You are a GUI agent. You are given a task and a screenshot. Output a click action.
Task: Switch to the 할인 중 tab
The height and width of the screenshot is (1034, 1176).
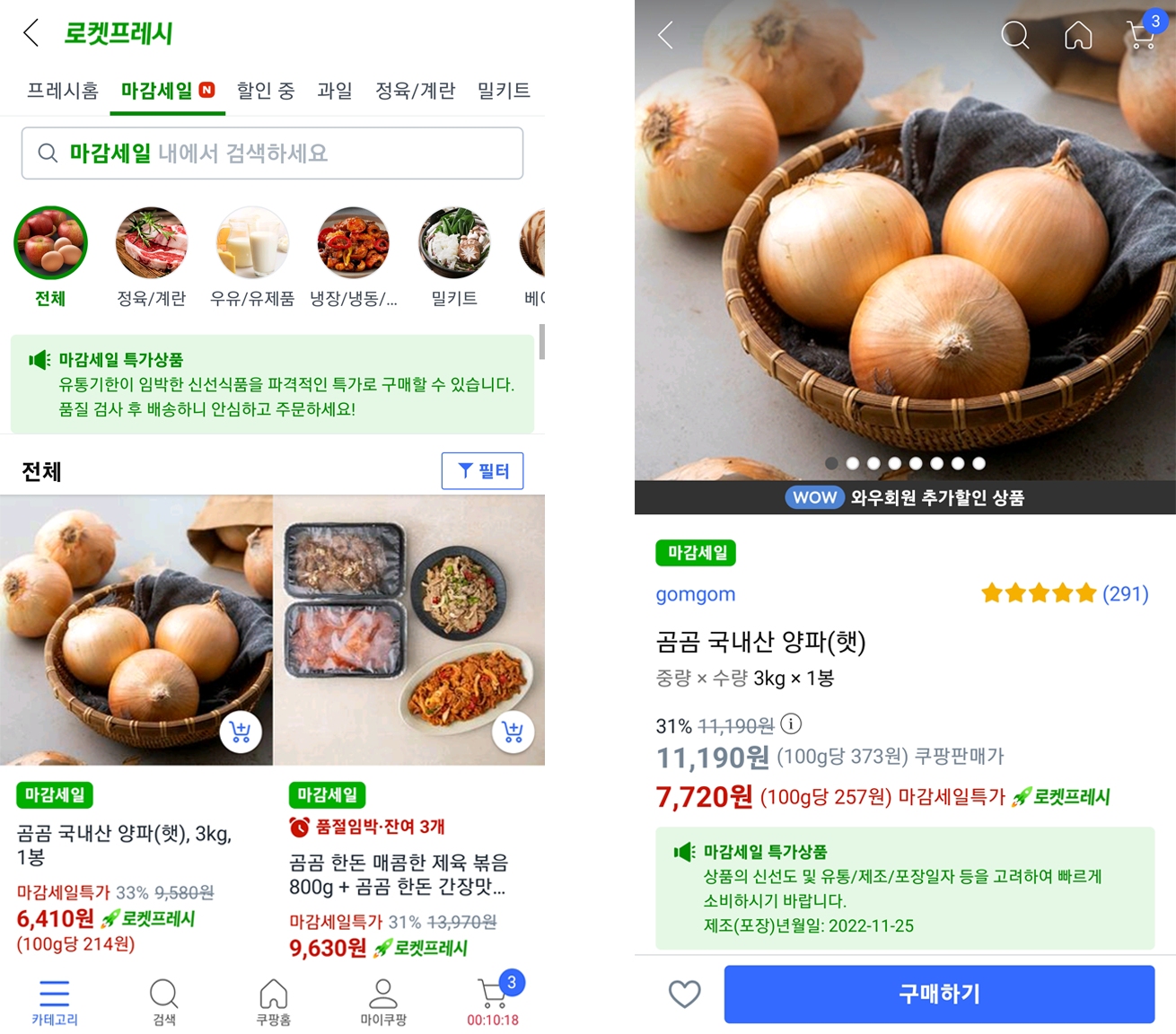tap(266, 91)
